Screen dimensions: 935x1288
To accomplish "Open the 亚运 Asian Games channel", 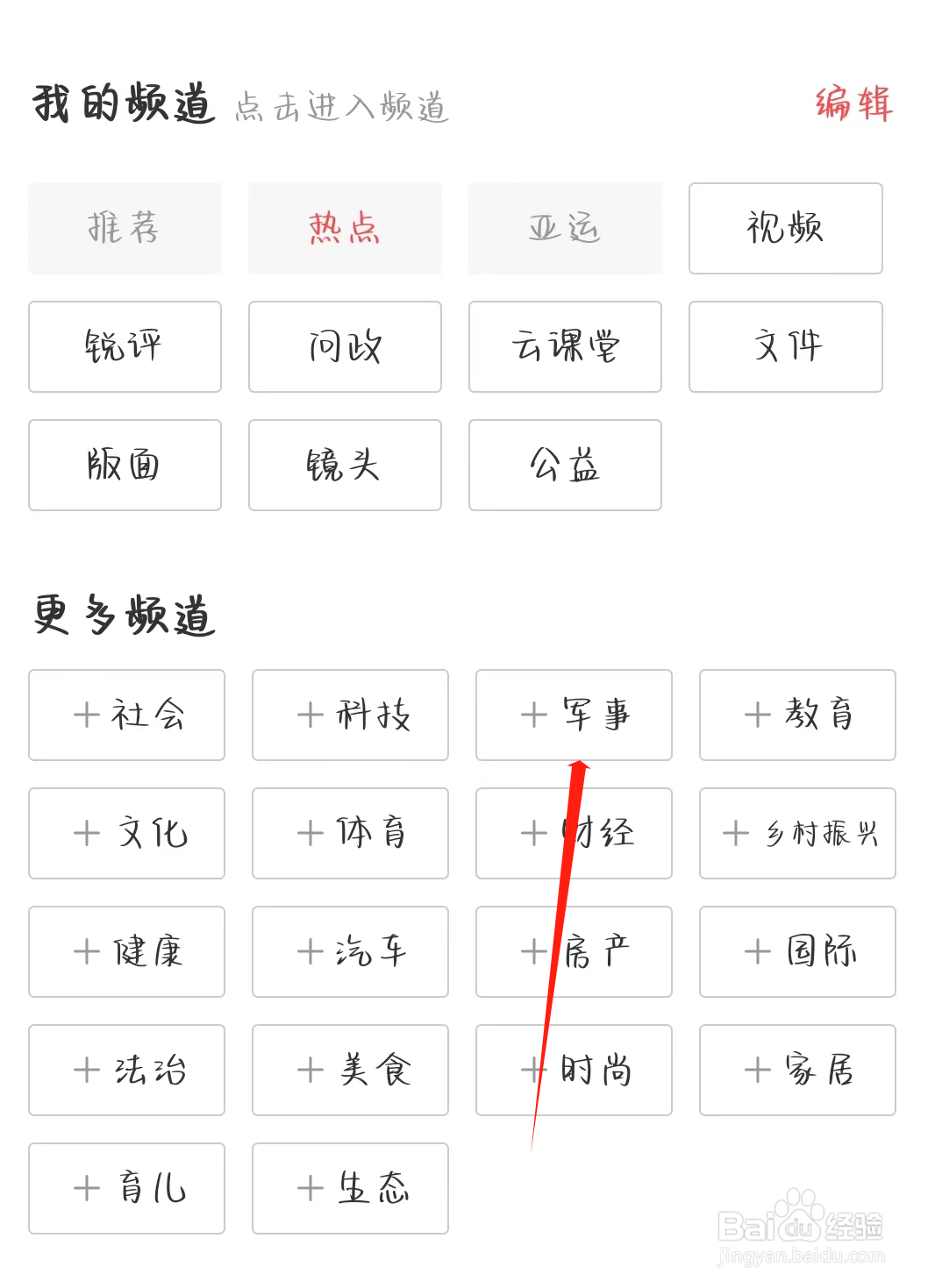I will tap(565, 228).
